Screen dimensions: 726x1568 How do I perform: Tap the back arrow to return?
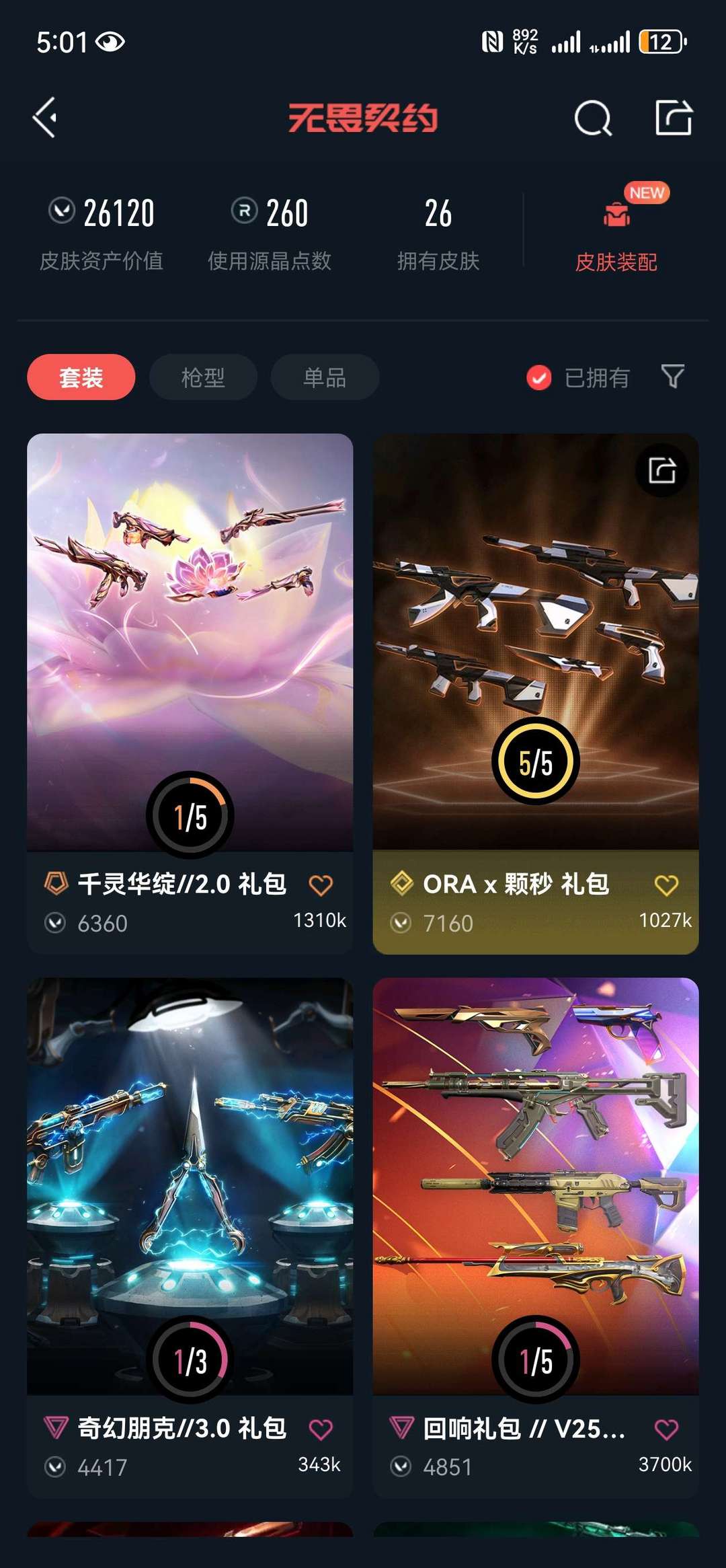pos(46,118)
